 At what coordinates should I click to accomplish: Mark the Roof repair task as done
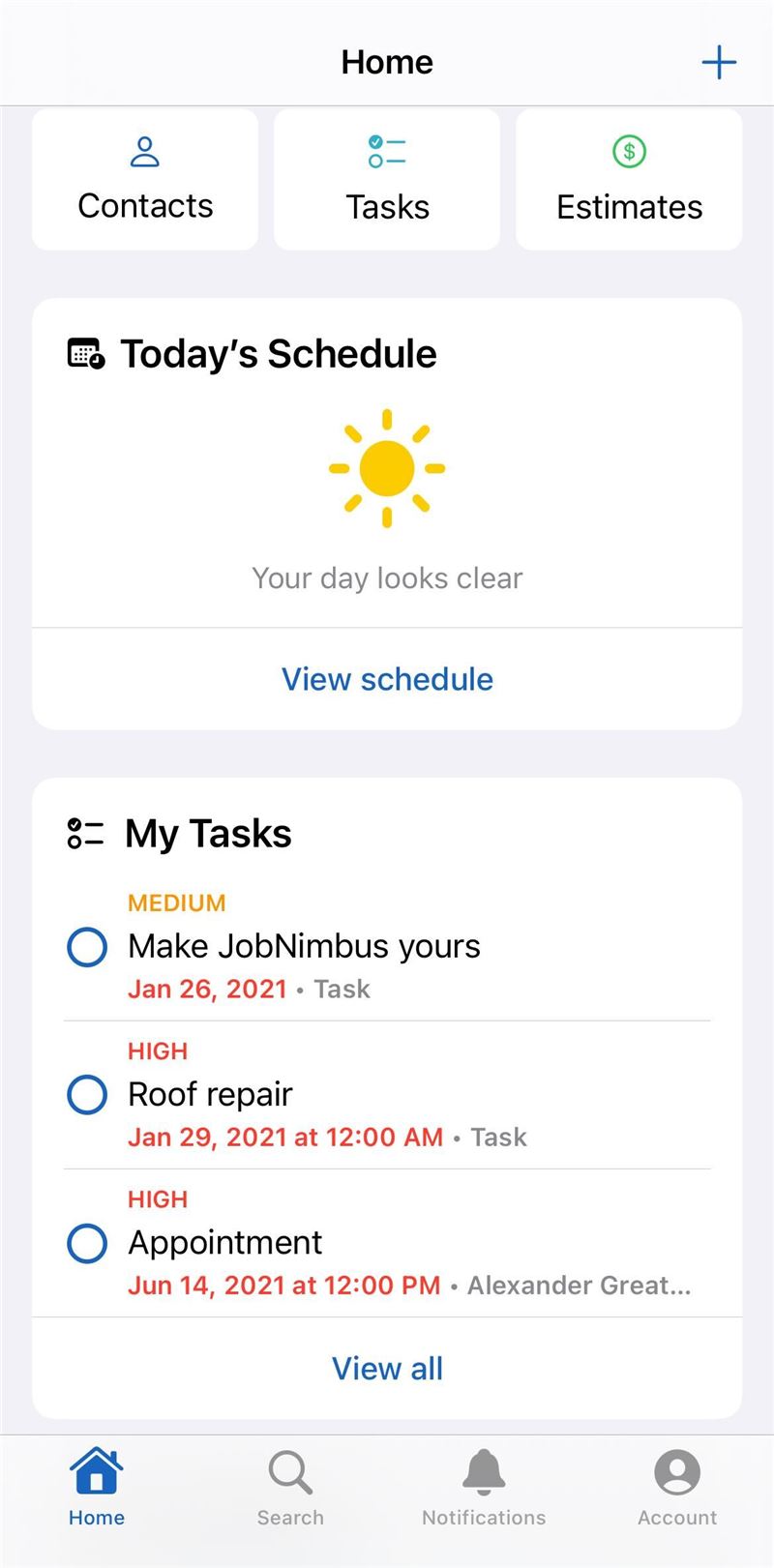(x=87, y=1094)
